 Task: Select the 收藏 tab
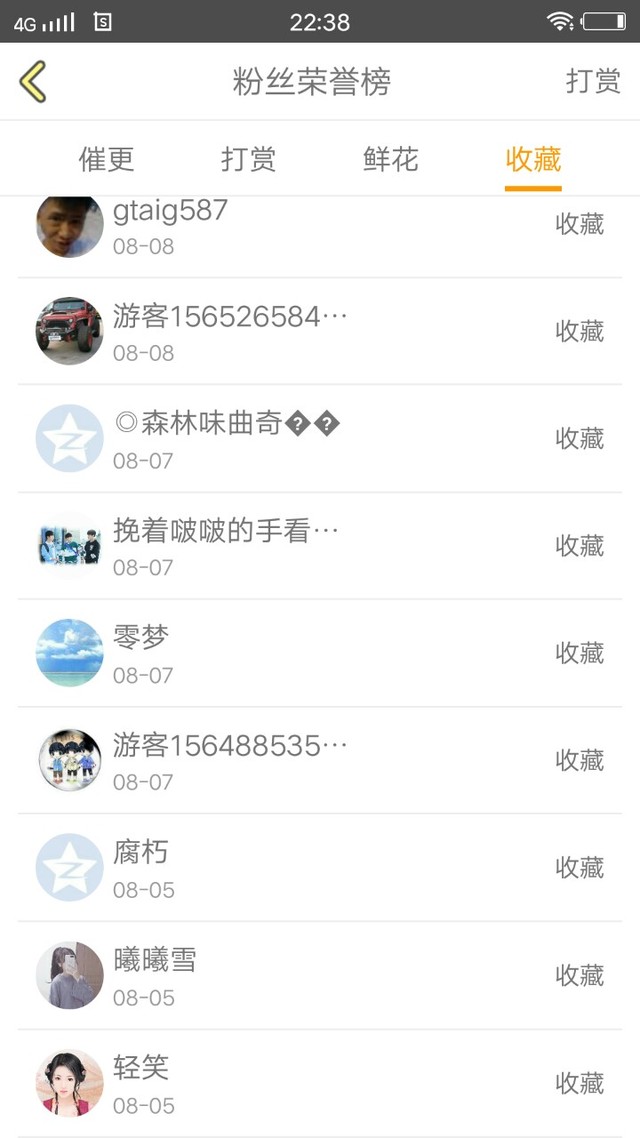[x=533, y=159]
